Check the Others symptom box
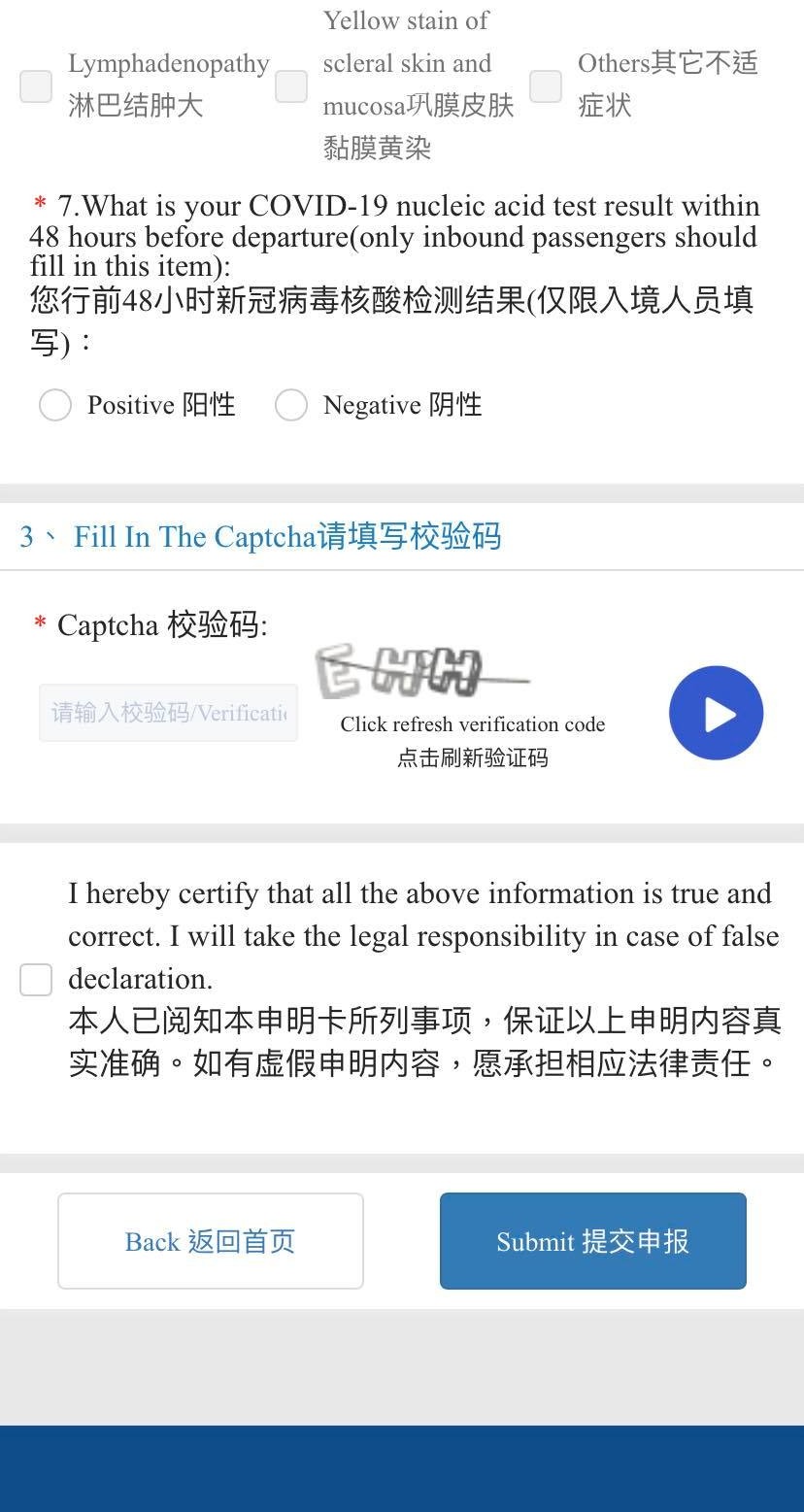The width and height of the screenshot is (804, 1512). [546, 85]
